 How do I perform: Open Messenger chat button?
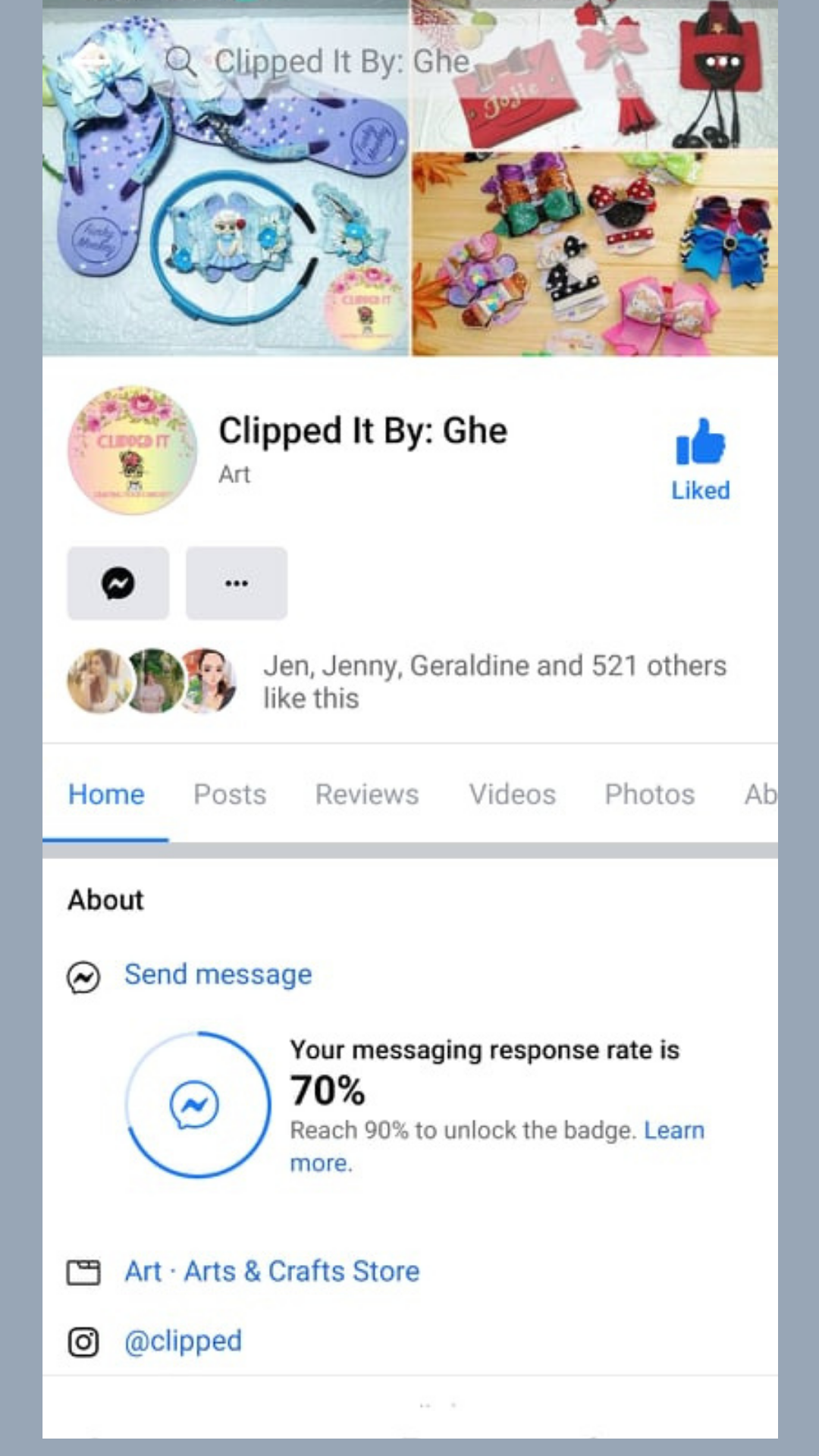118,583
